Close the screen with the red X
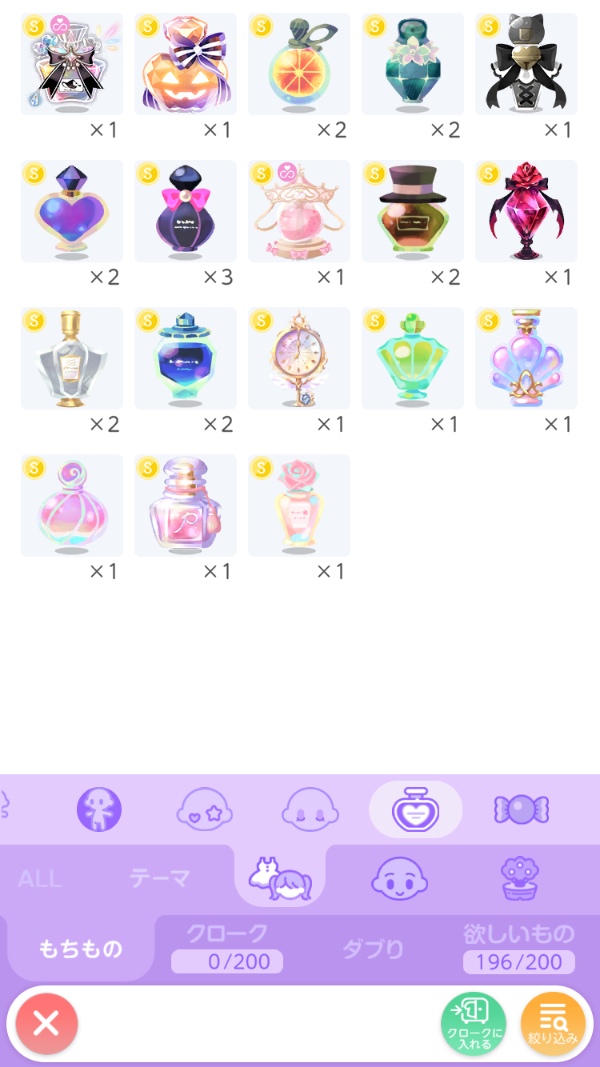The height and width of the screenshot is (1067, 600). coord(46,1023)
